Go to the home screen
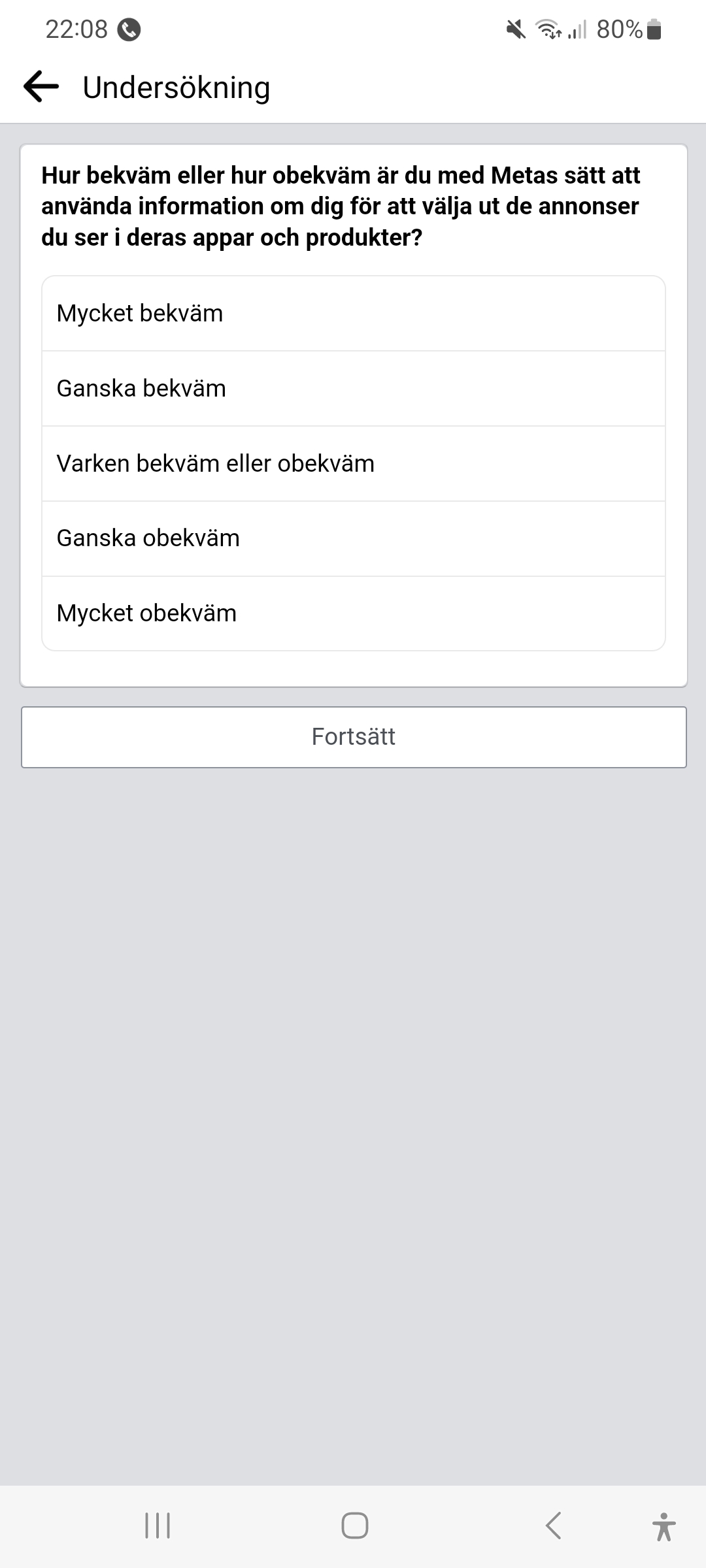The height and width of the screenshot is (1568, 706). click(354, 1526)
